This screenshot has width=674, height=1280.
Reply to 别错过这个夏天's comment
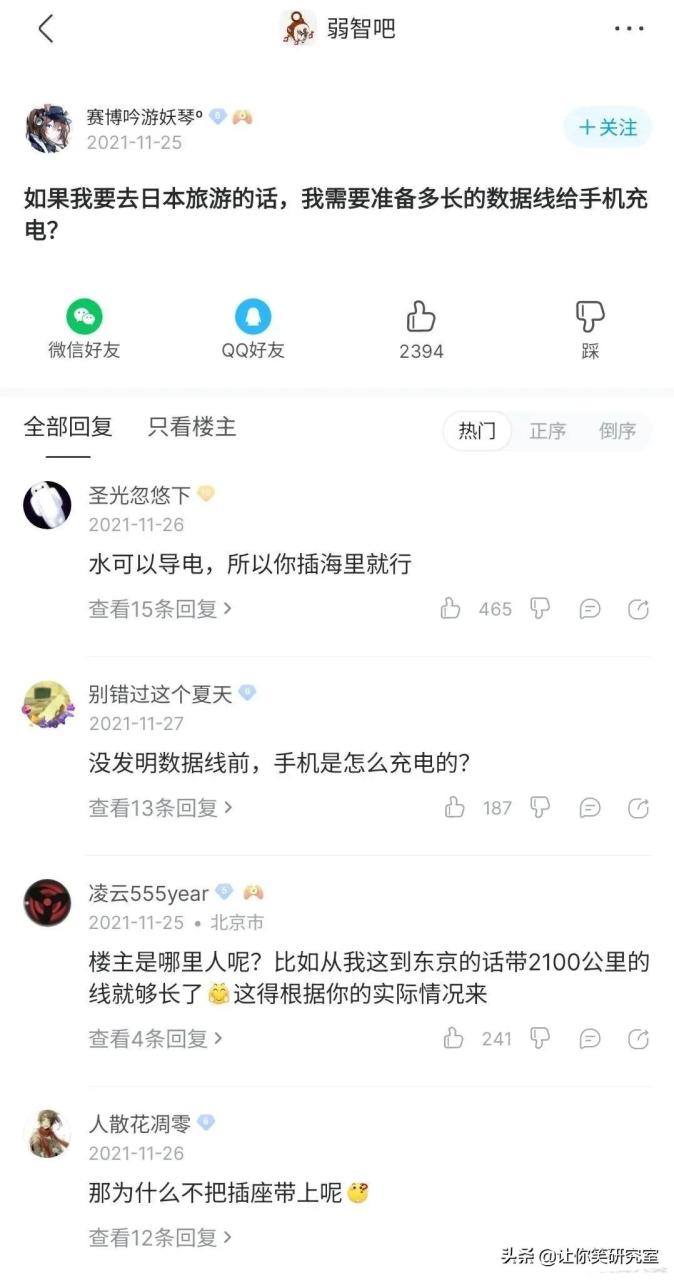(590, 807)
